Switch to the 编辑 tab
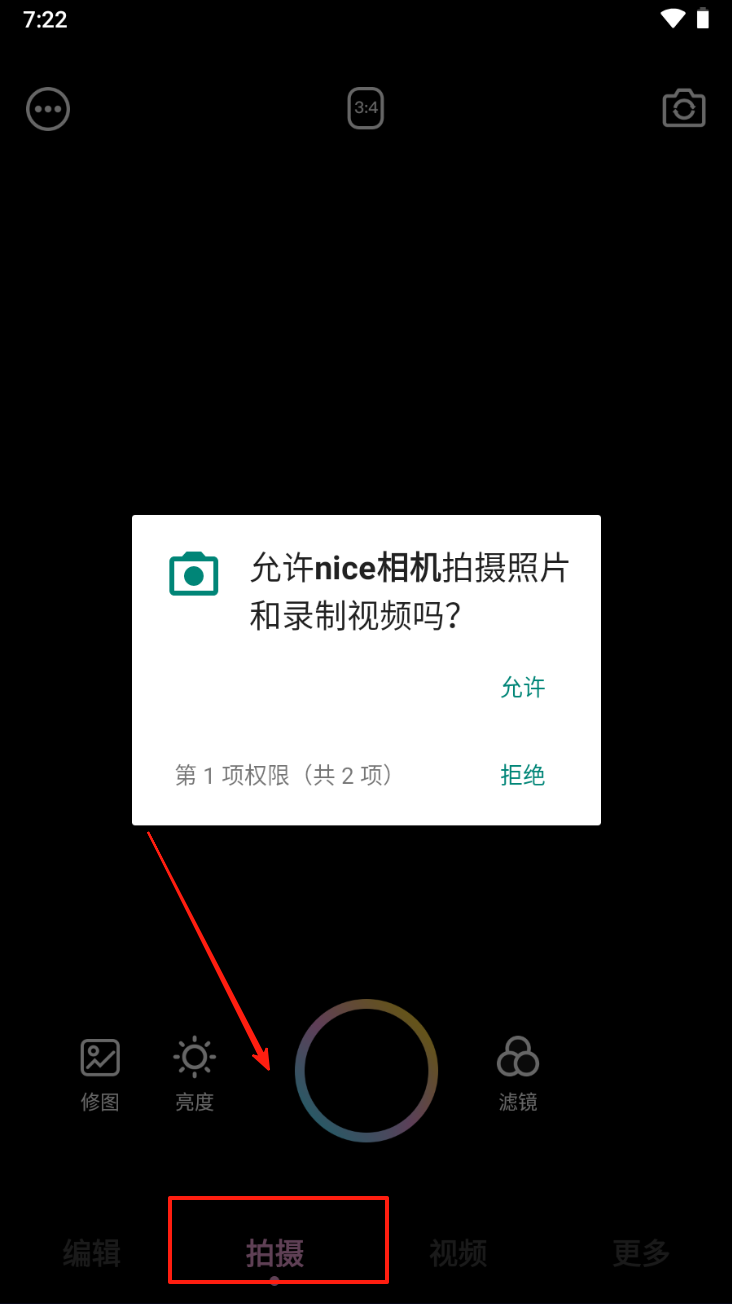The image size is (732, 1304). tap(92, 1252)
